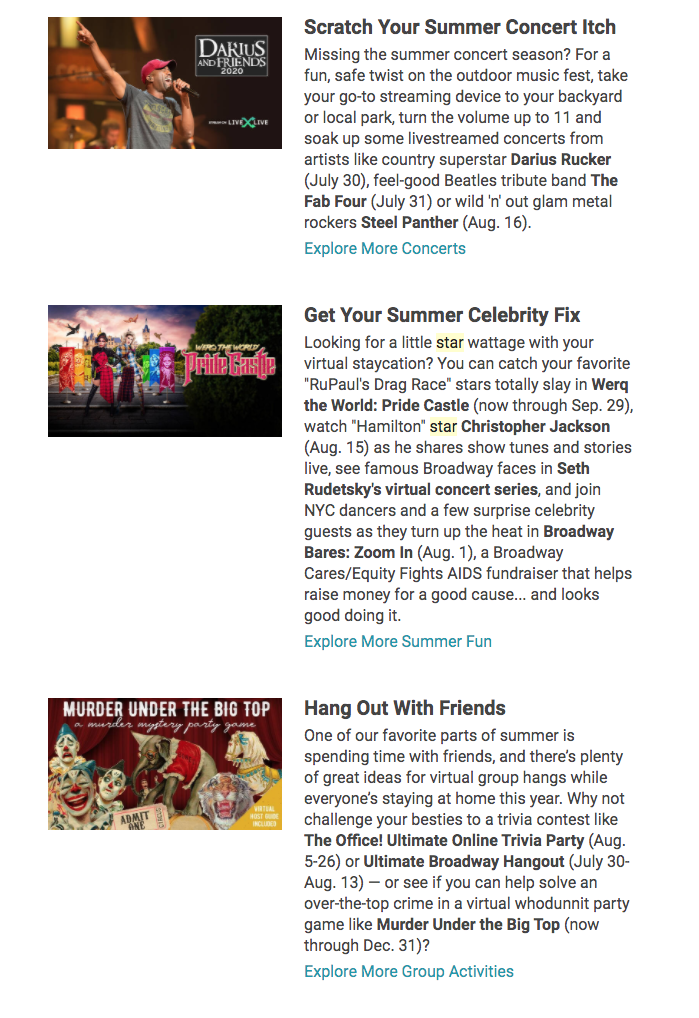The image size is (699, 1018).
Task: Open the Murder Under the Big Top image
Action: (x=165, y=763)
